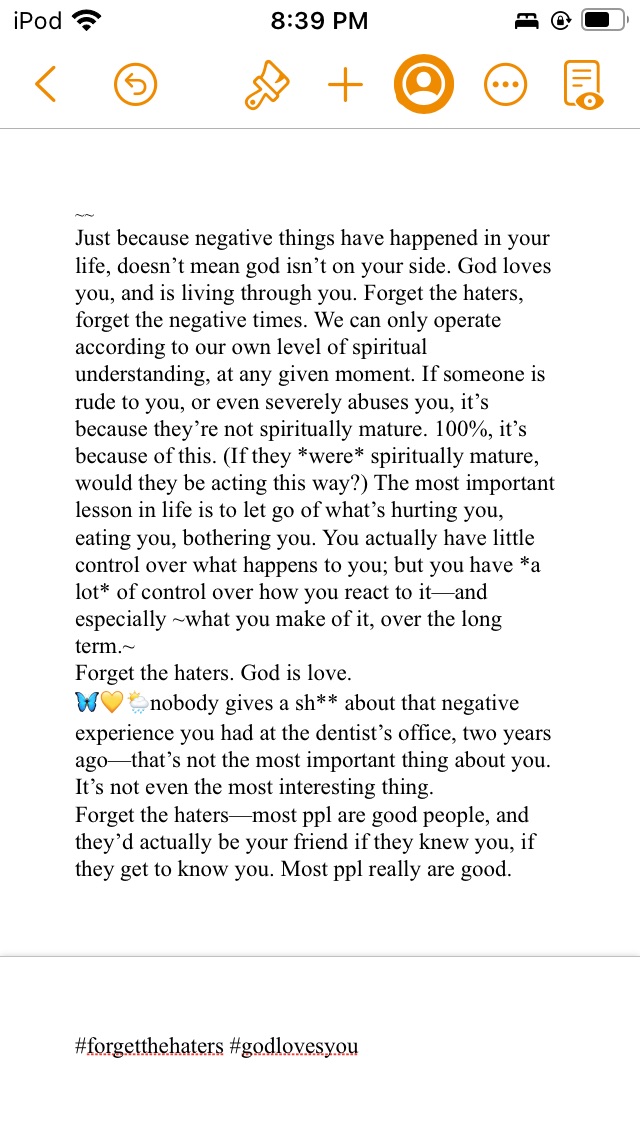The image size is (640, 1136).
Task: Open the format paintbrush panel
Action: coord(266,86)
